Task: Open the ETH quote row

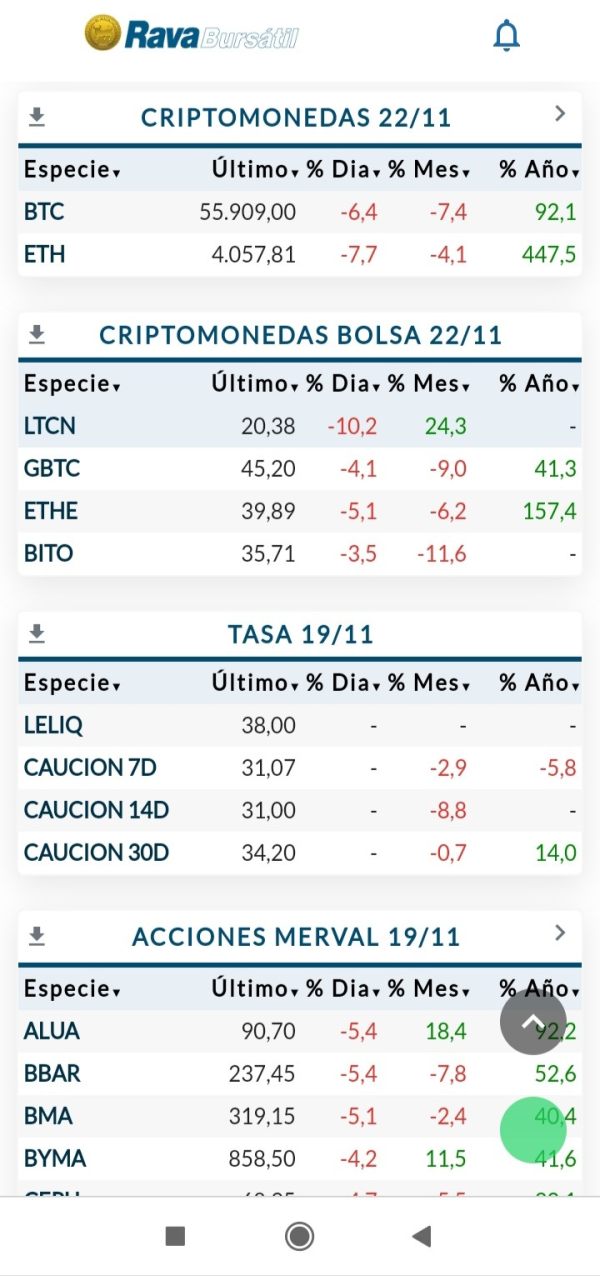Action: click(x=300, y=255)
